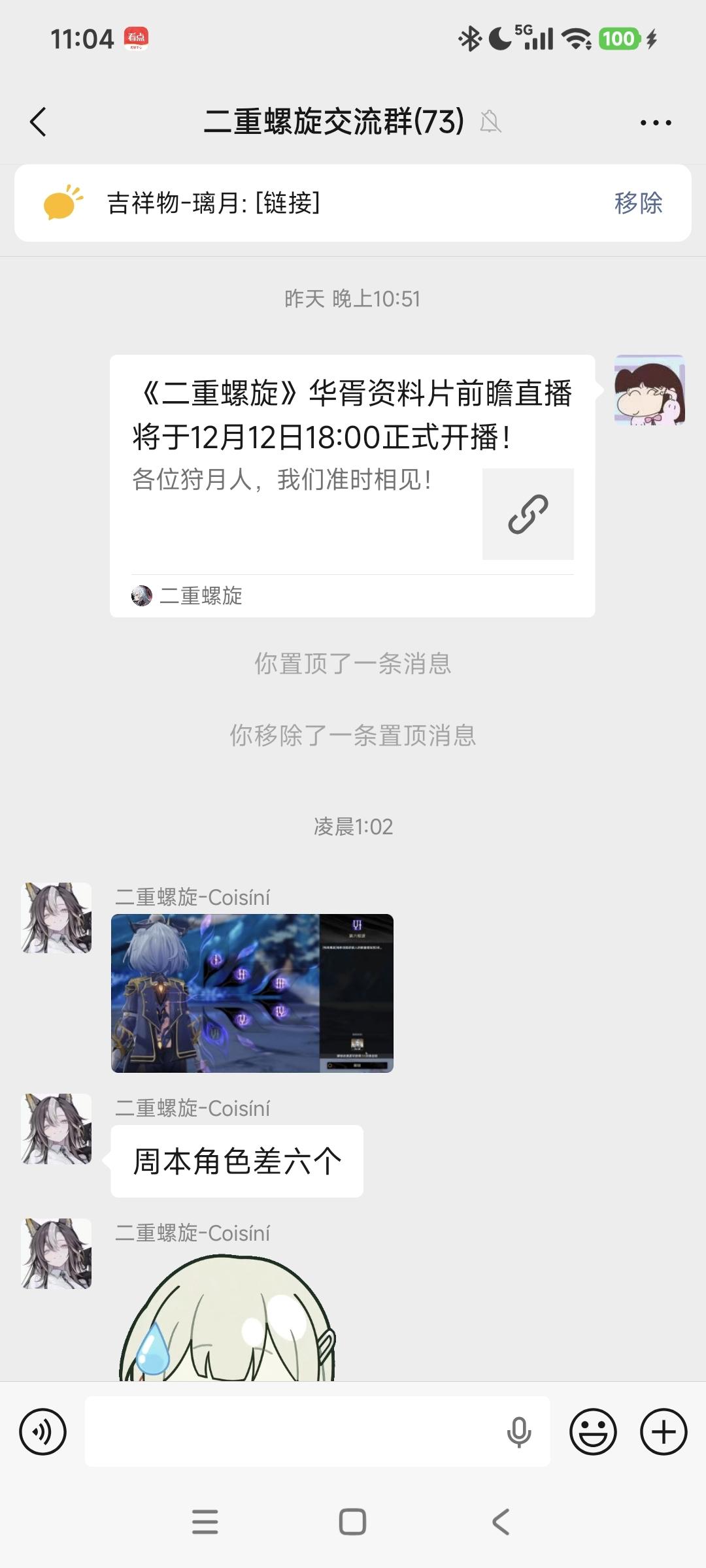Tap the system home button
Viewport: 706px width, 1568px height.
pyautogui.click(x=352, y=1522)
